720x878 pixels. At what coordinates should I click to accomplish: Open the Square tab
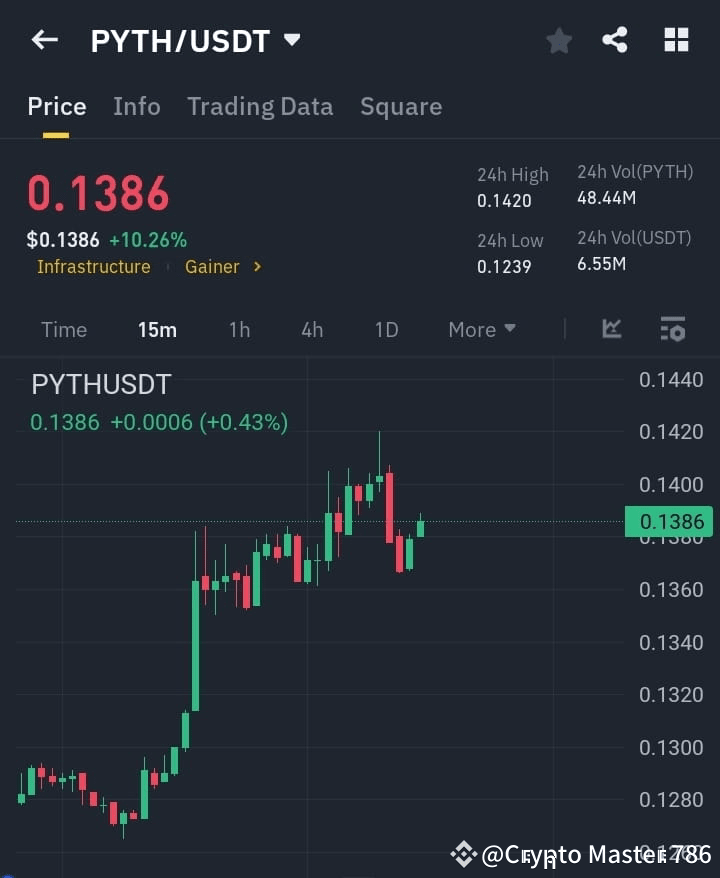tap(401, 106)
